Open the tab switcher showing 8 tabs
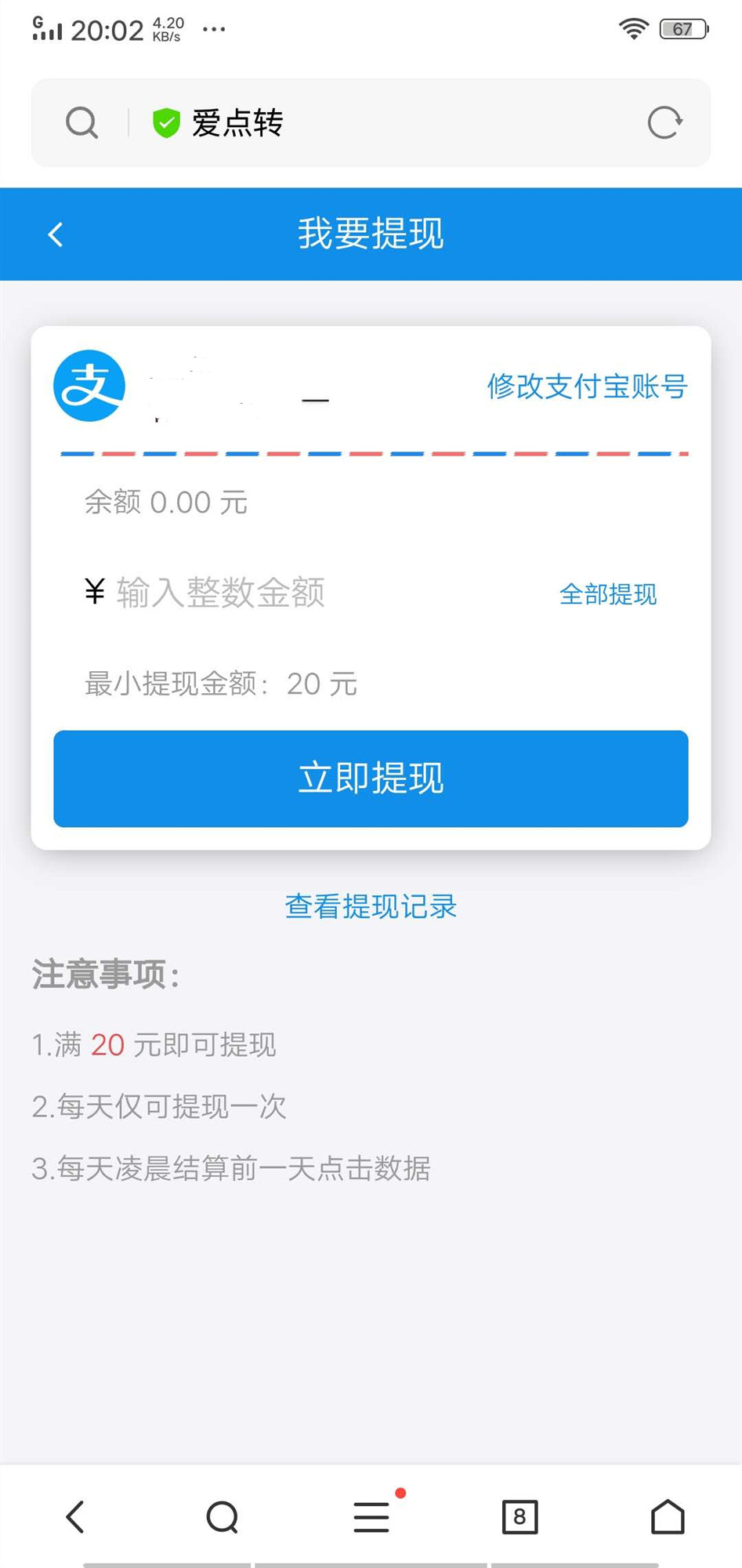742x1568 pixels. 519,1515
